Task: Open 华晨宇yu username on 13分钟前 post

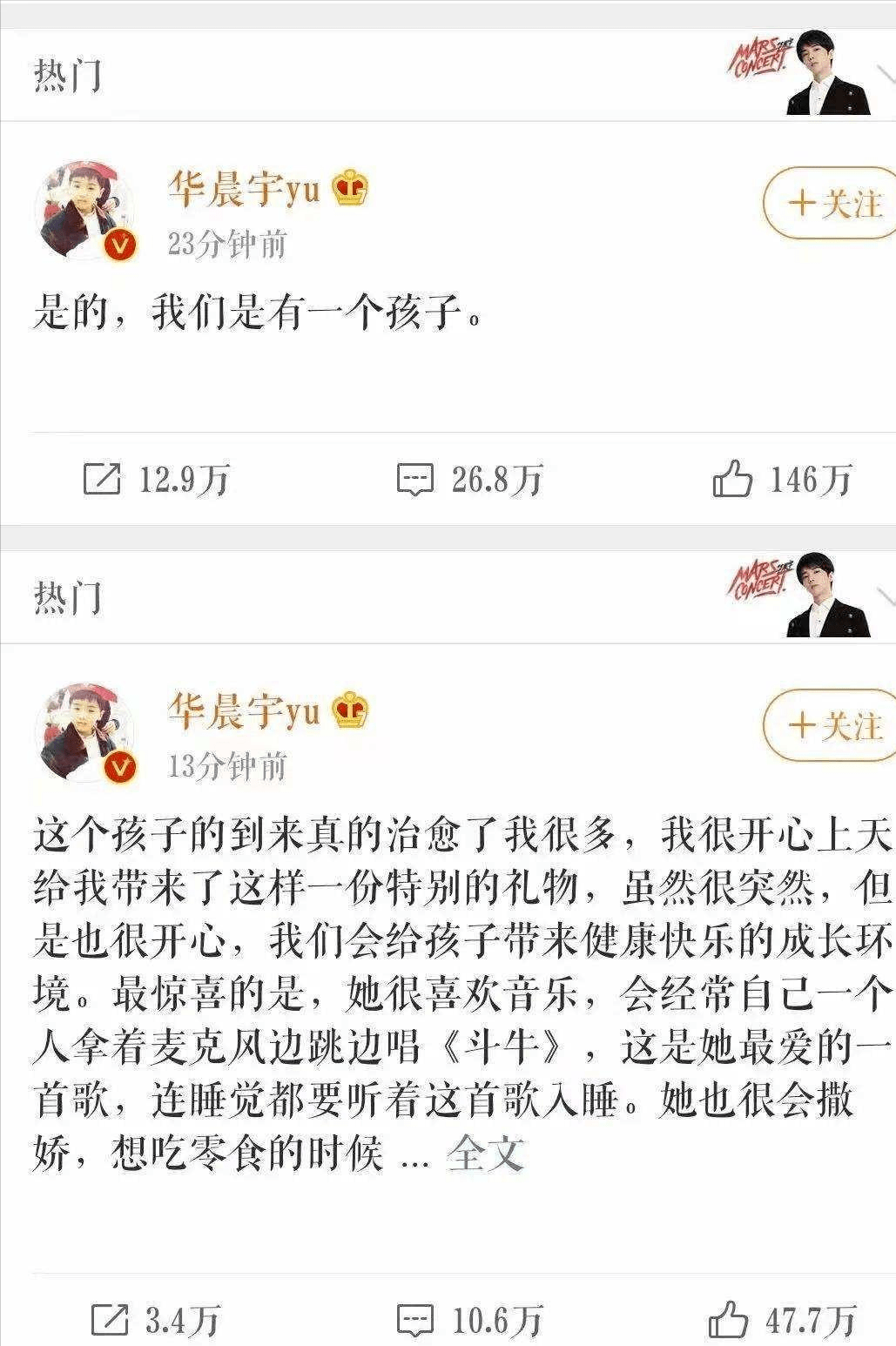Action: (x=245, y=711)
